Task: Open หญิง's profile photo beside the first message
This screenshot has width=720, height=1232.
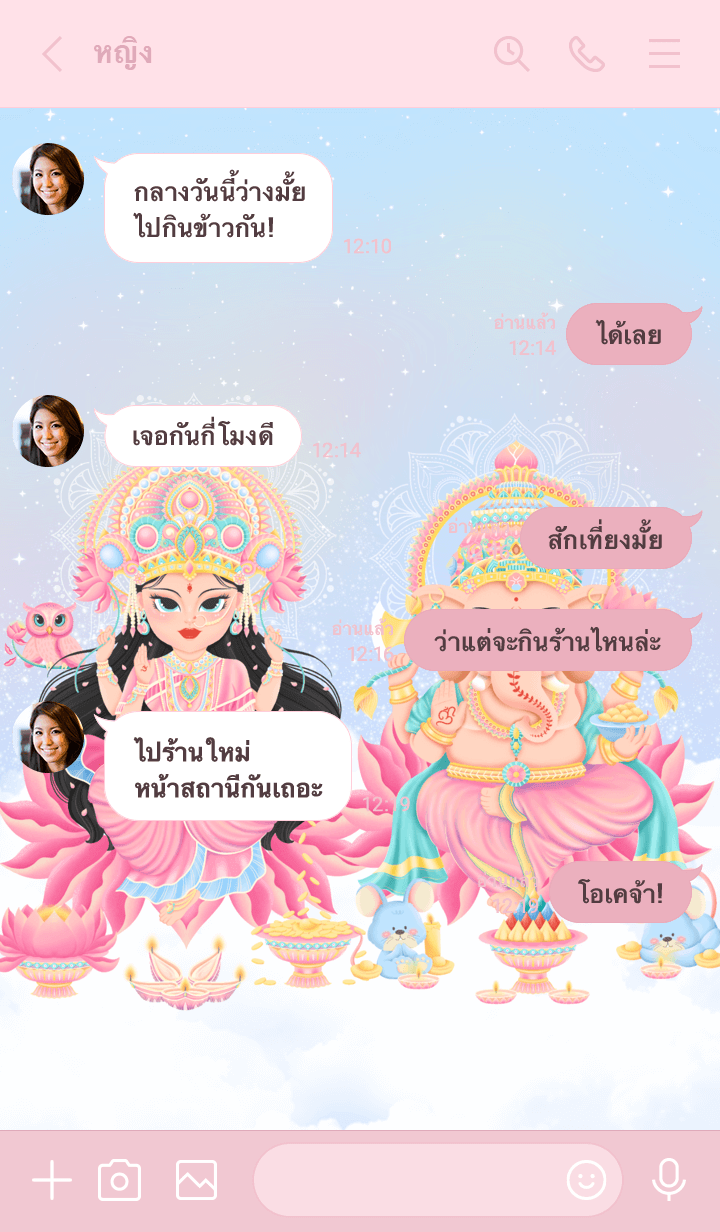Action: (x=48, y=179)
